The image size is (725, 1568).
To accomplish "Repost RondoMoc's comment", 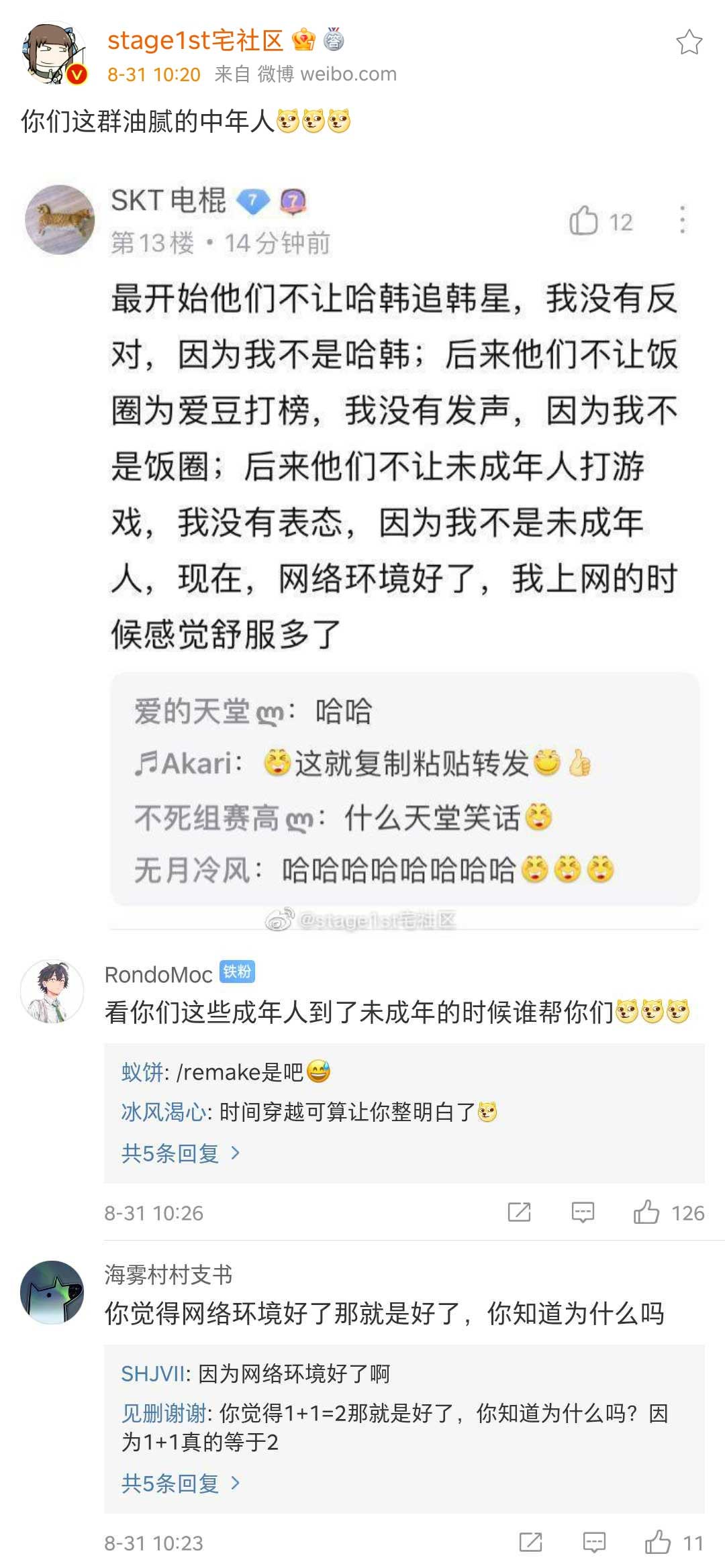I will point(519,1212).
